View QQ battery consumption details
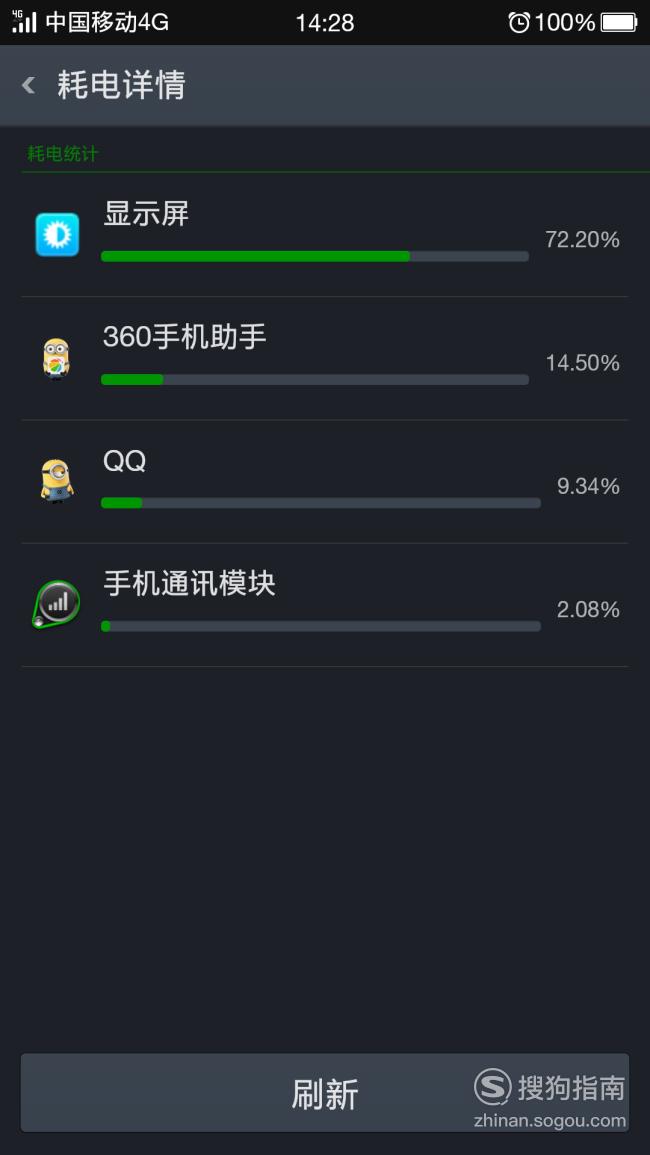The image size is (650, 1155). [x=324, y=482]
